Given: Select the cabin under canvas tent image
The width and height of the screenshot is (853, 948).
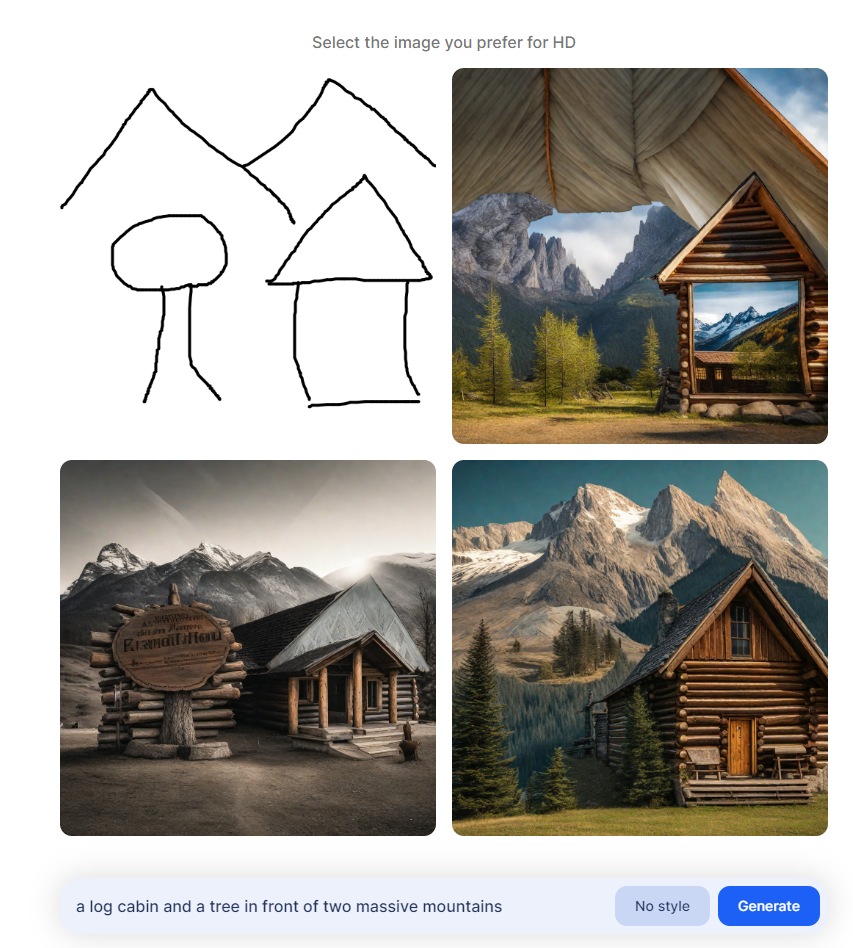Looking at the screenshot, I should pyautogui.click(x=639, y=256).
